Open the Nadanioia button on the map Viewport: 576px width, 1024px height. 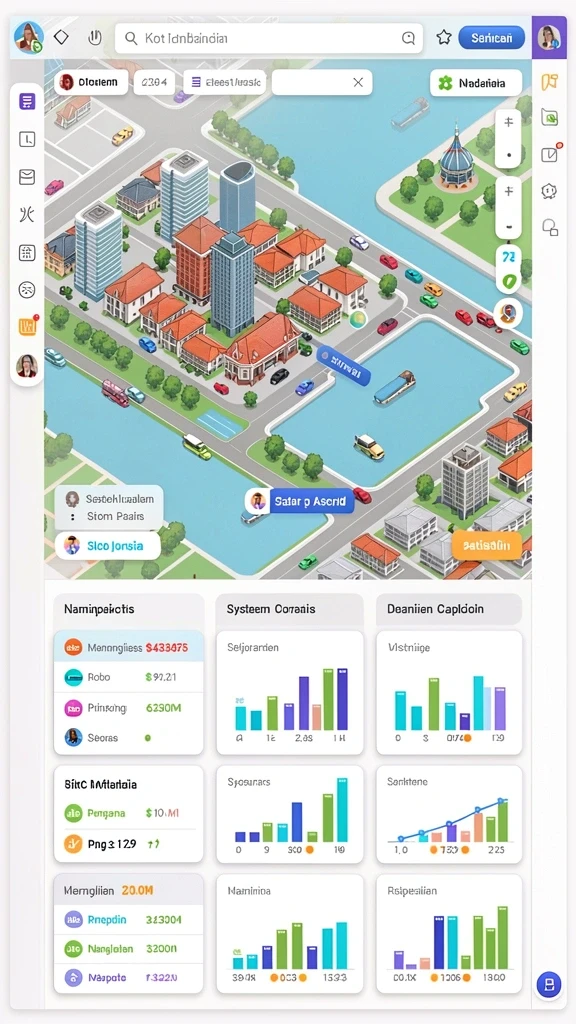click(476, 83)
